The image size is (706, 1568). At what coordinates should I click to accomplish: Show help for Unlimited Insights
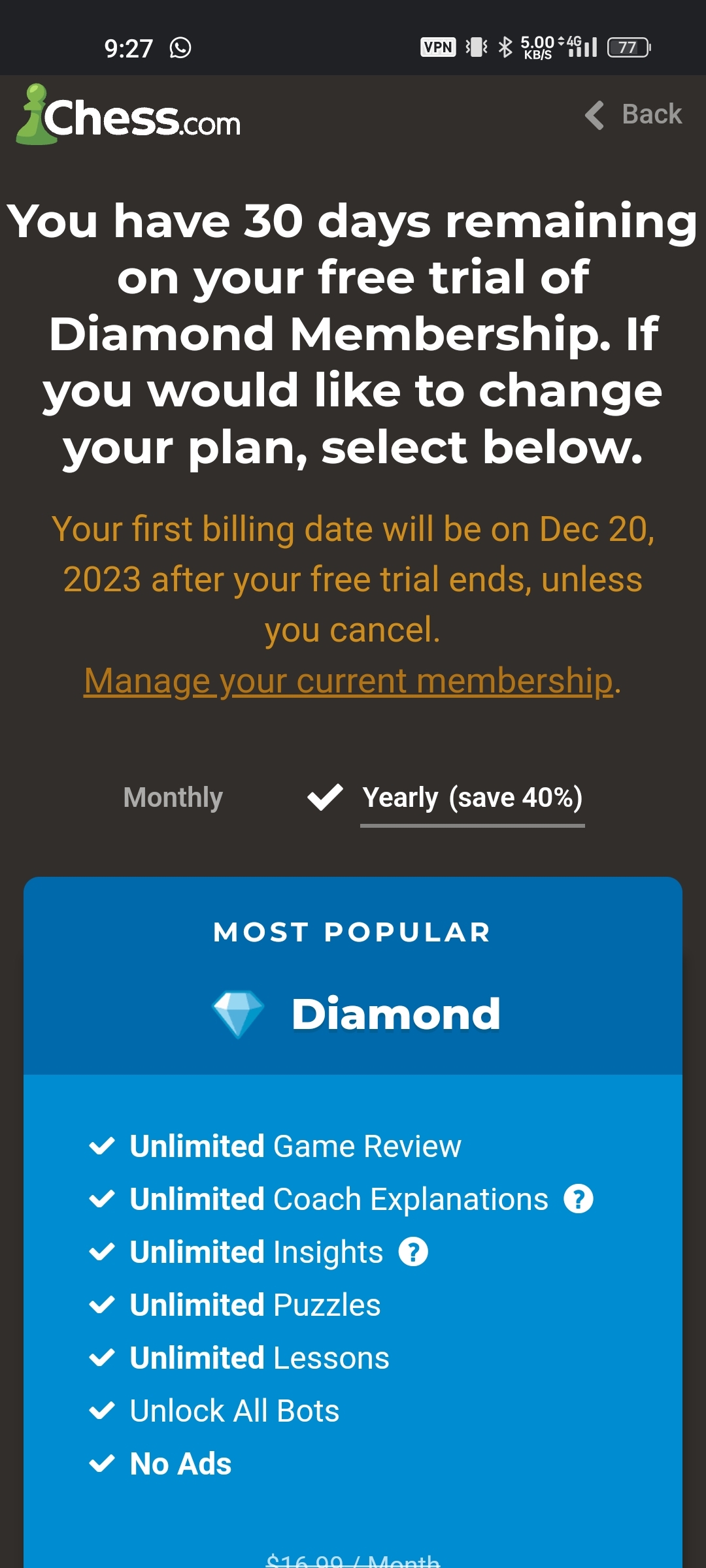pyautogui.click(x=414, y=1252)
